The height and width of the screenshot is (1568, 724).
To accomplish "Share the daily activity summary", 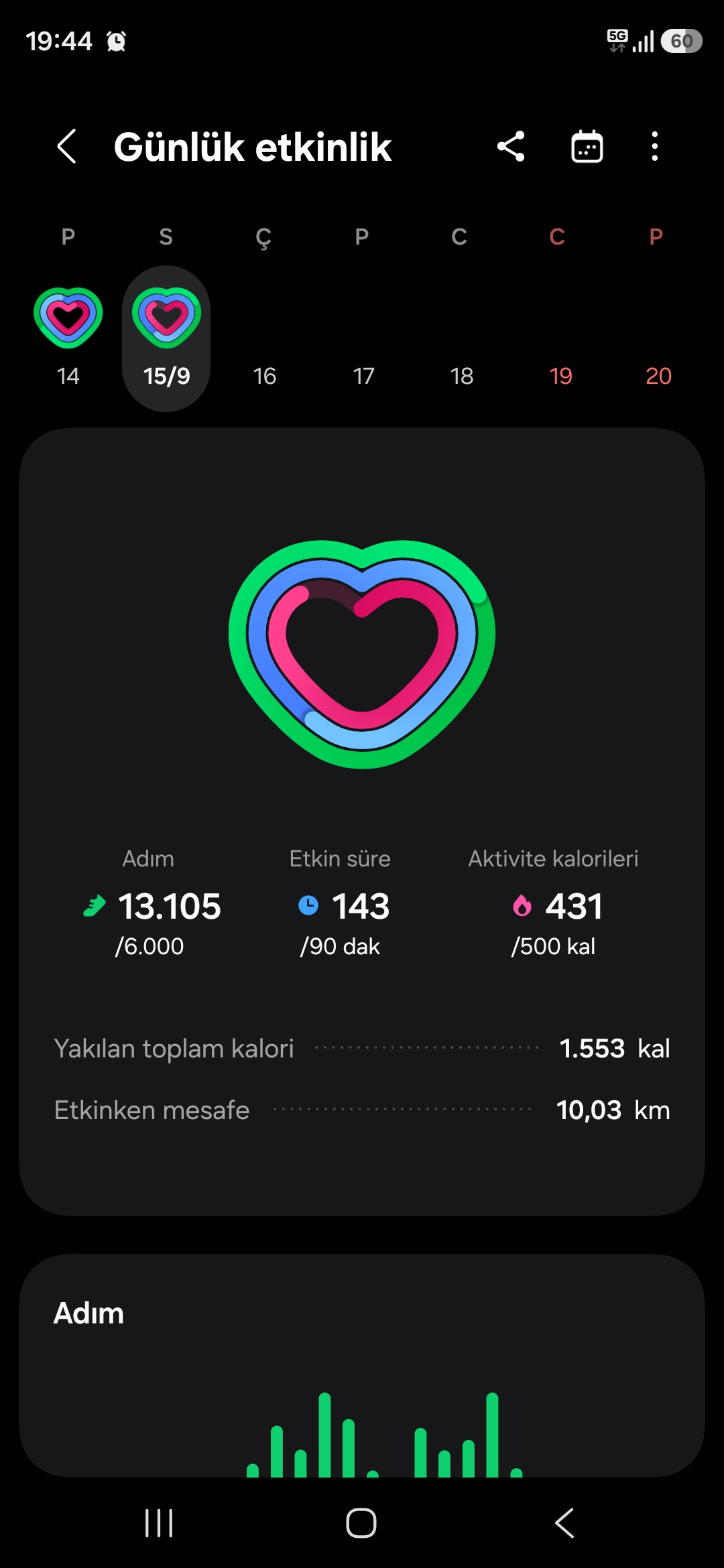I will tap(511, 146).
